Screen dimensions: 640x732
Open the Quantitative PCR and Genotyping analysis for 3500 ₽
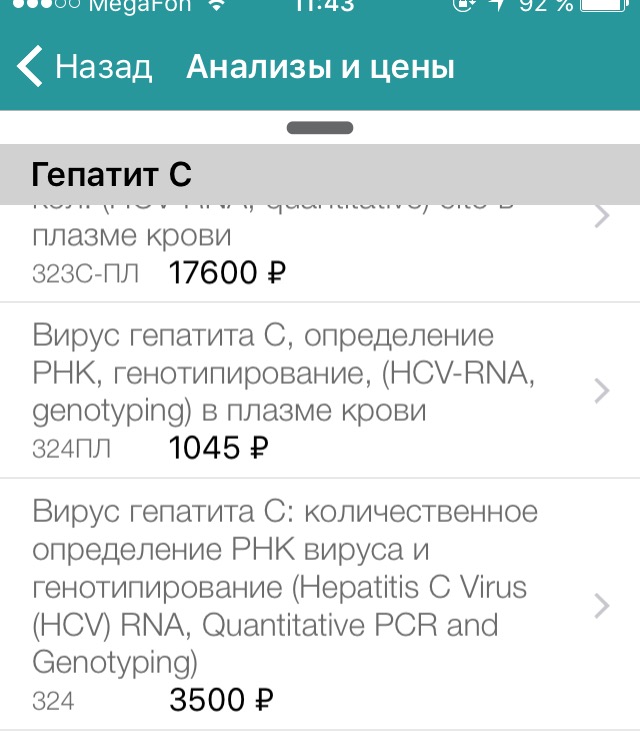click(300, 605)
